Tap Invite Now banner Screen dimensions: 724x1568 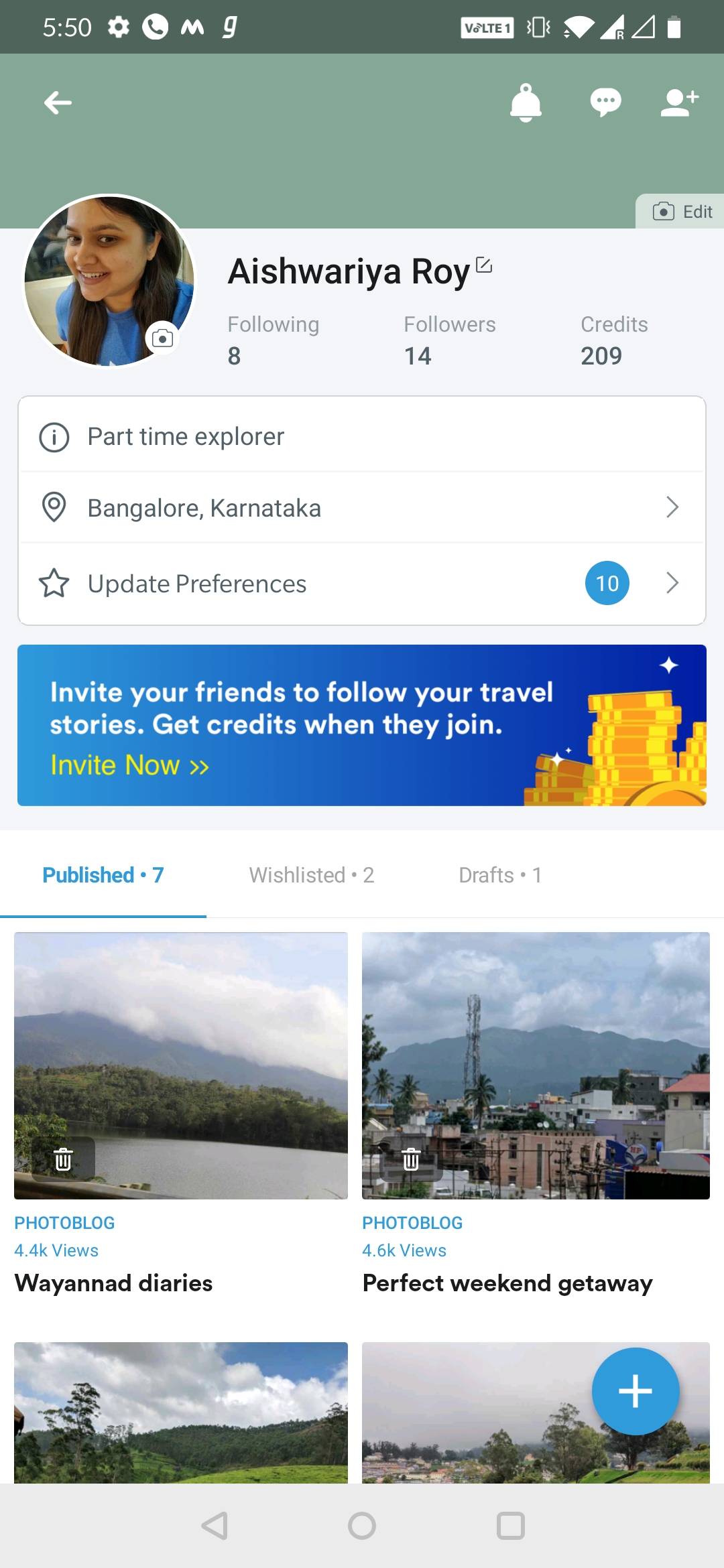[130, 765]
